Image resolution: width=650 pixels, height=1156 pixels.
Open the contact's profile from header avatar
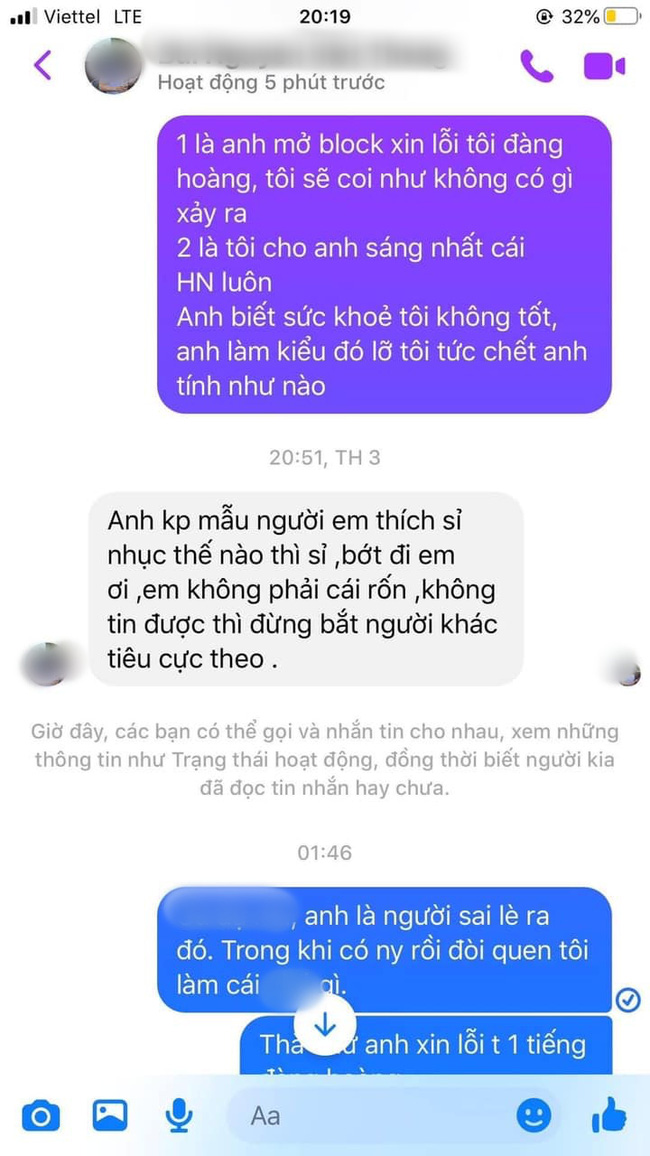click(x=112, y=66)
